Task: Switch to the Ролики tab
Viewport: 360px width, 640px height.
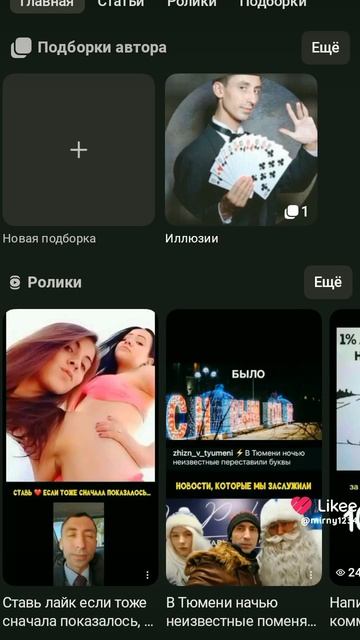Action: coord(192,3)
